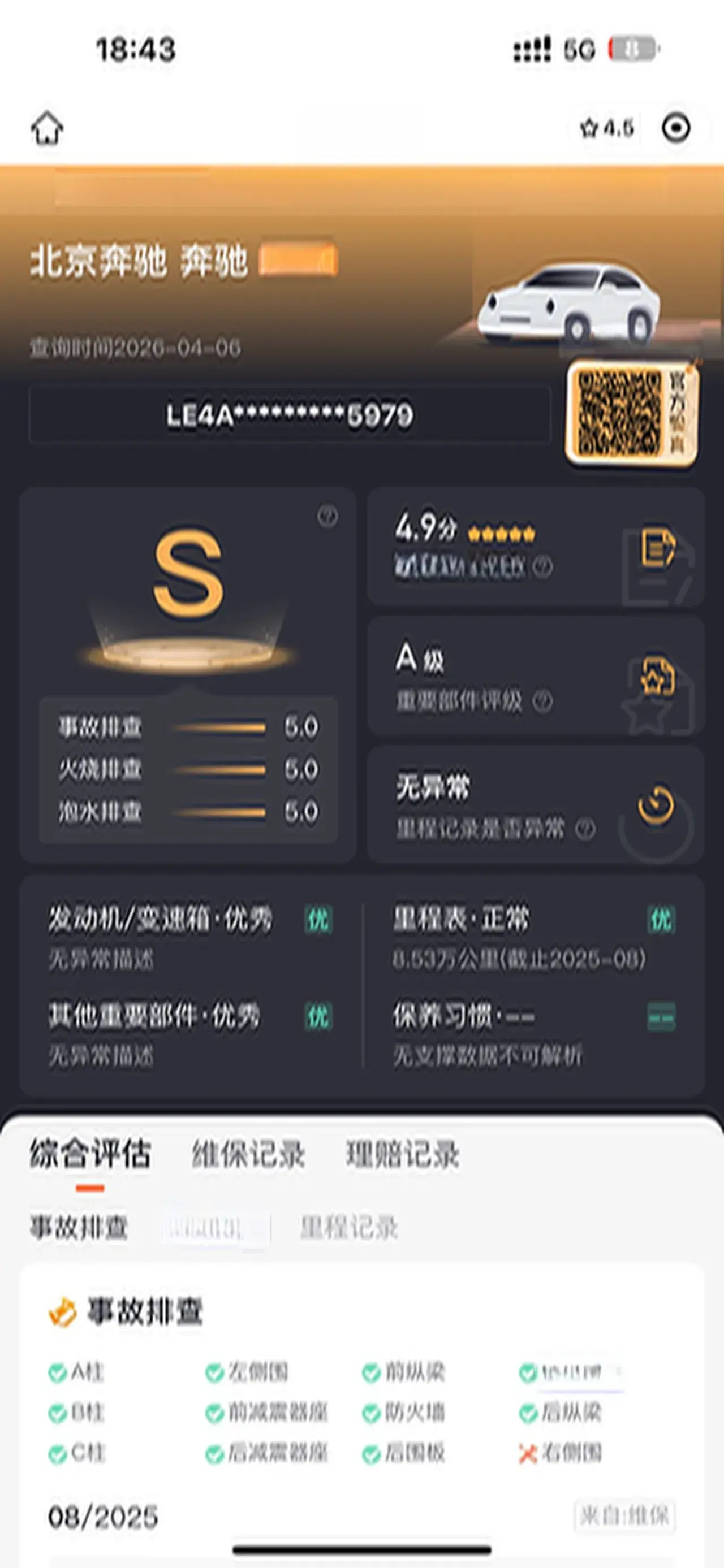The height and width of the screenshot is (1568, 724).
Task: Show help for 里程记录是否异常
Action: pyautogui.click(x=585, y=829)
